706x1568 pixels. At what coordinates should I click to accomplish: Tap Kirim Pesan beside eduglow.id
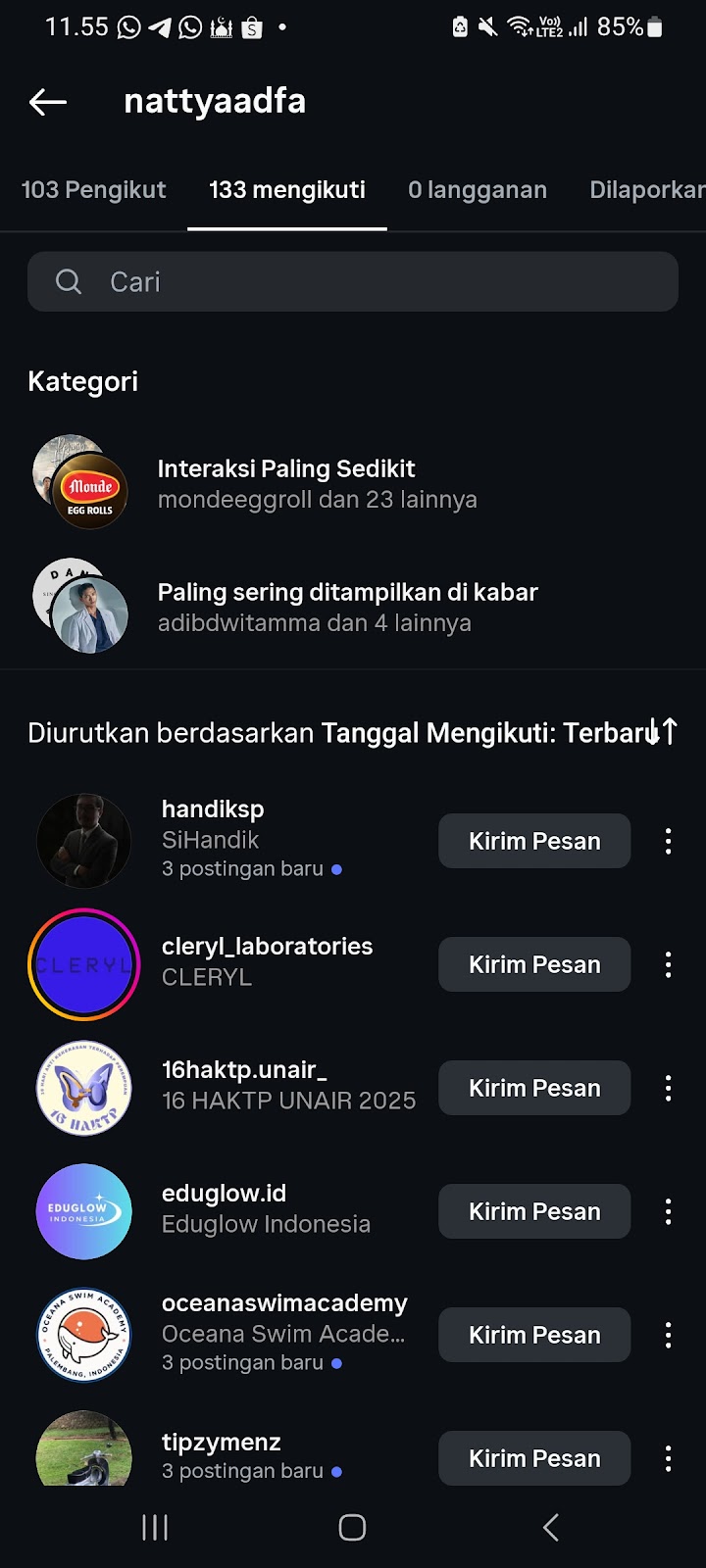pos(533,1211)
